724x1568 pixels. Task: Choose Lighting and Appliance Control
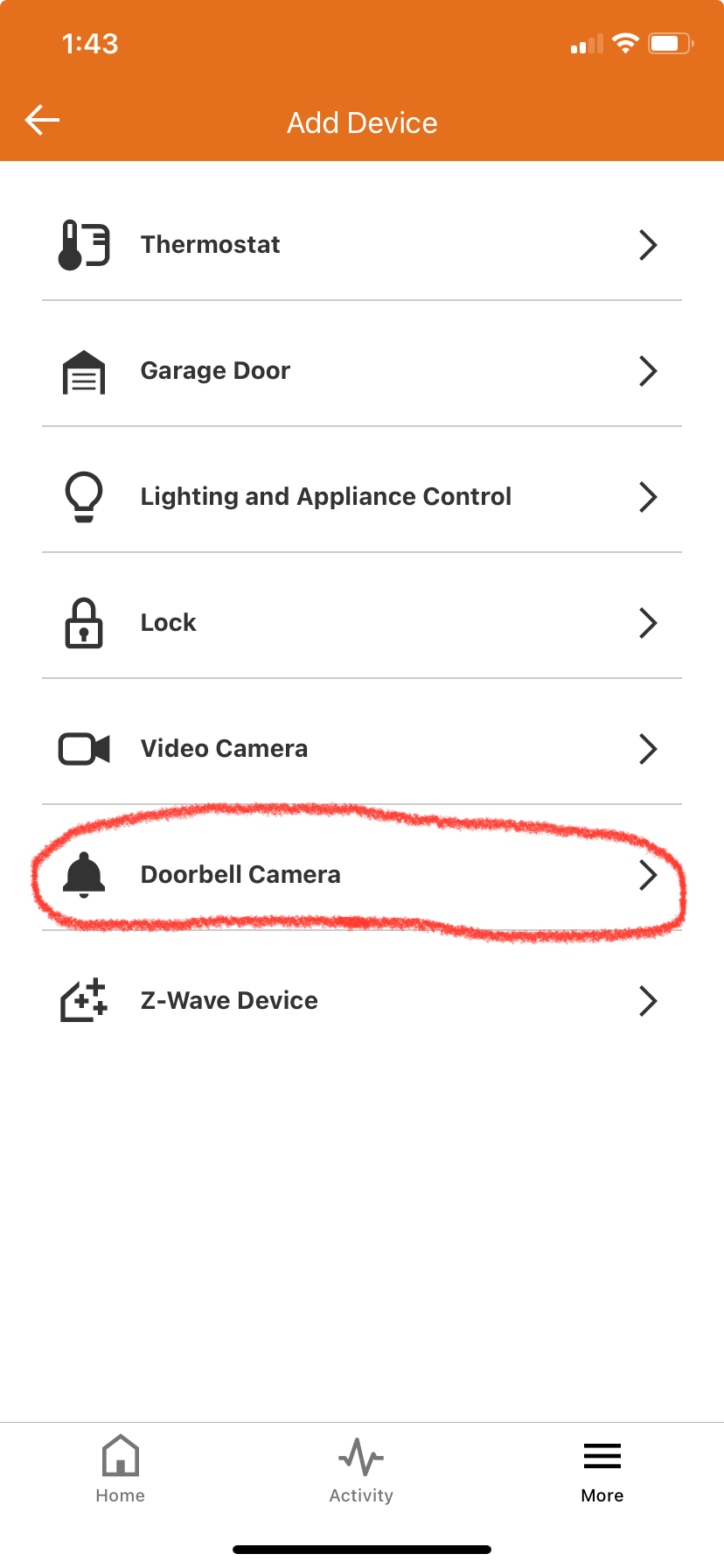click(361, 497)
